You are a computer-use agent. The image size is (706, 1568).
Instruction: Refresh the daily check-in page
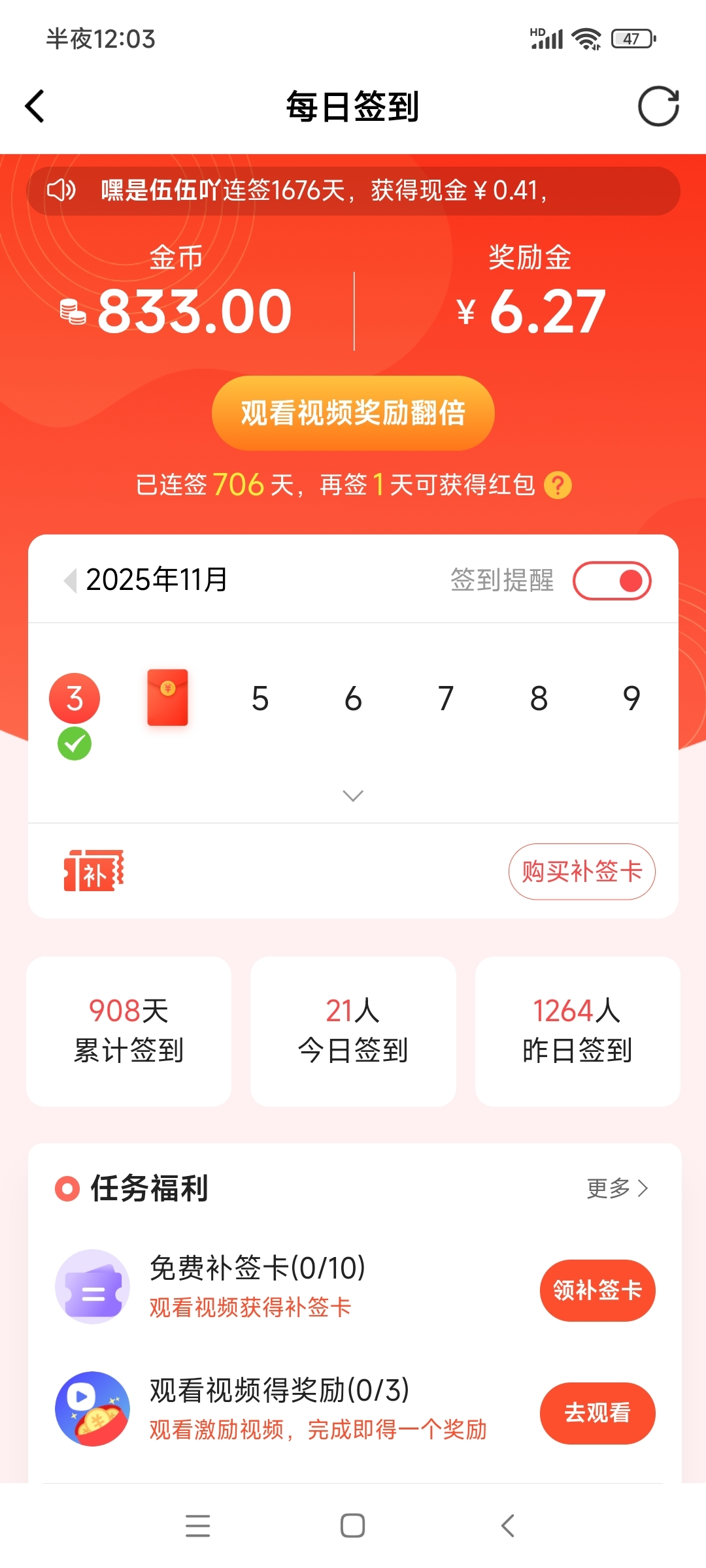coord(658,106)
